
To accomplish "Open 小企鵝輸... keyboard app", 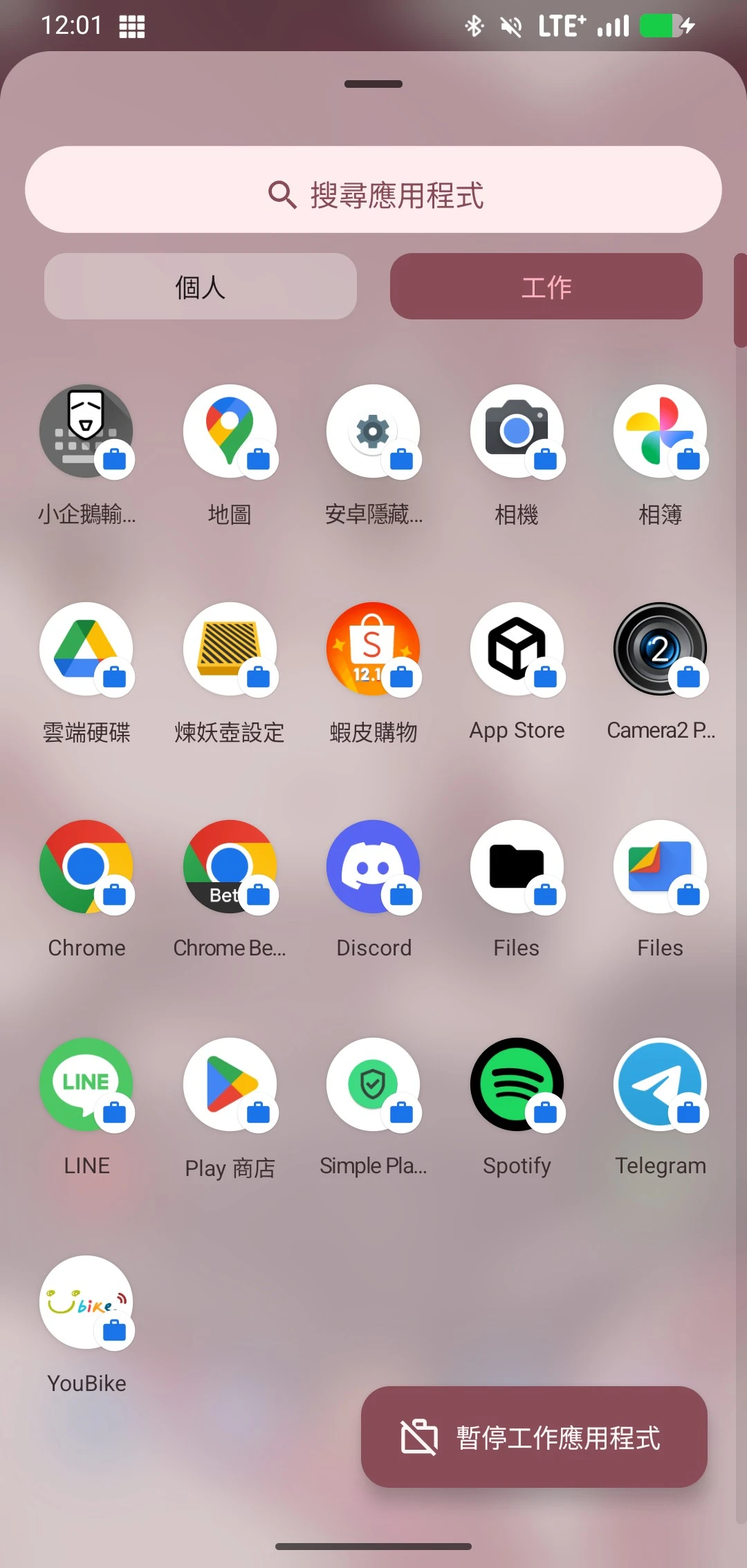I will click(86, 431).
